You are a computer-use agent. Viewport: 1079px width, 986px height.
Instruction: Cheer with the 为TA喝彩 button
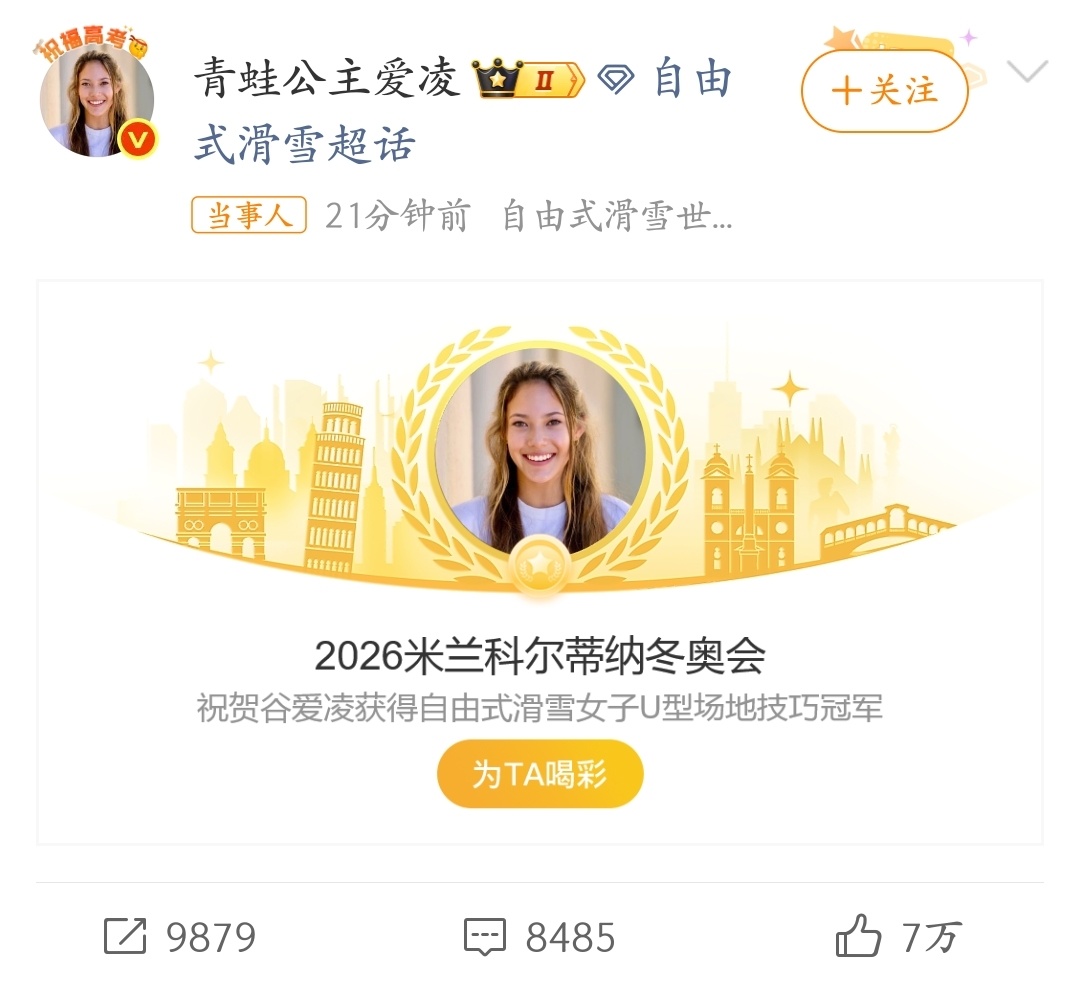pyautogui.click(x=540, y=773)
